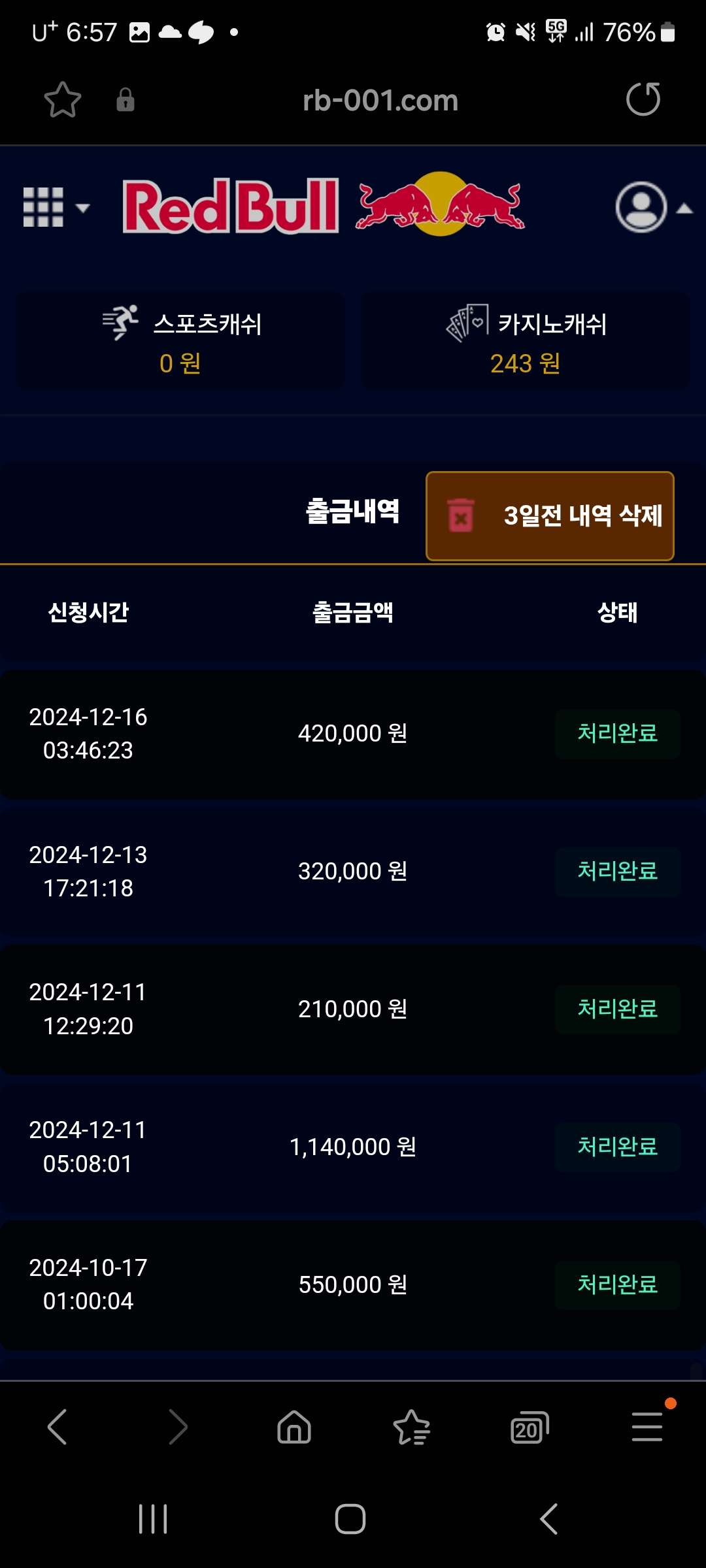
Task: Go back in the browser toolbar
Action: point(58,1427)
